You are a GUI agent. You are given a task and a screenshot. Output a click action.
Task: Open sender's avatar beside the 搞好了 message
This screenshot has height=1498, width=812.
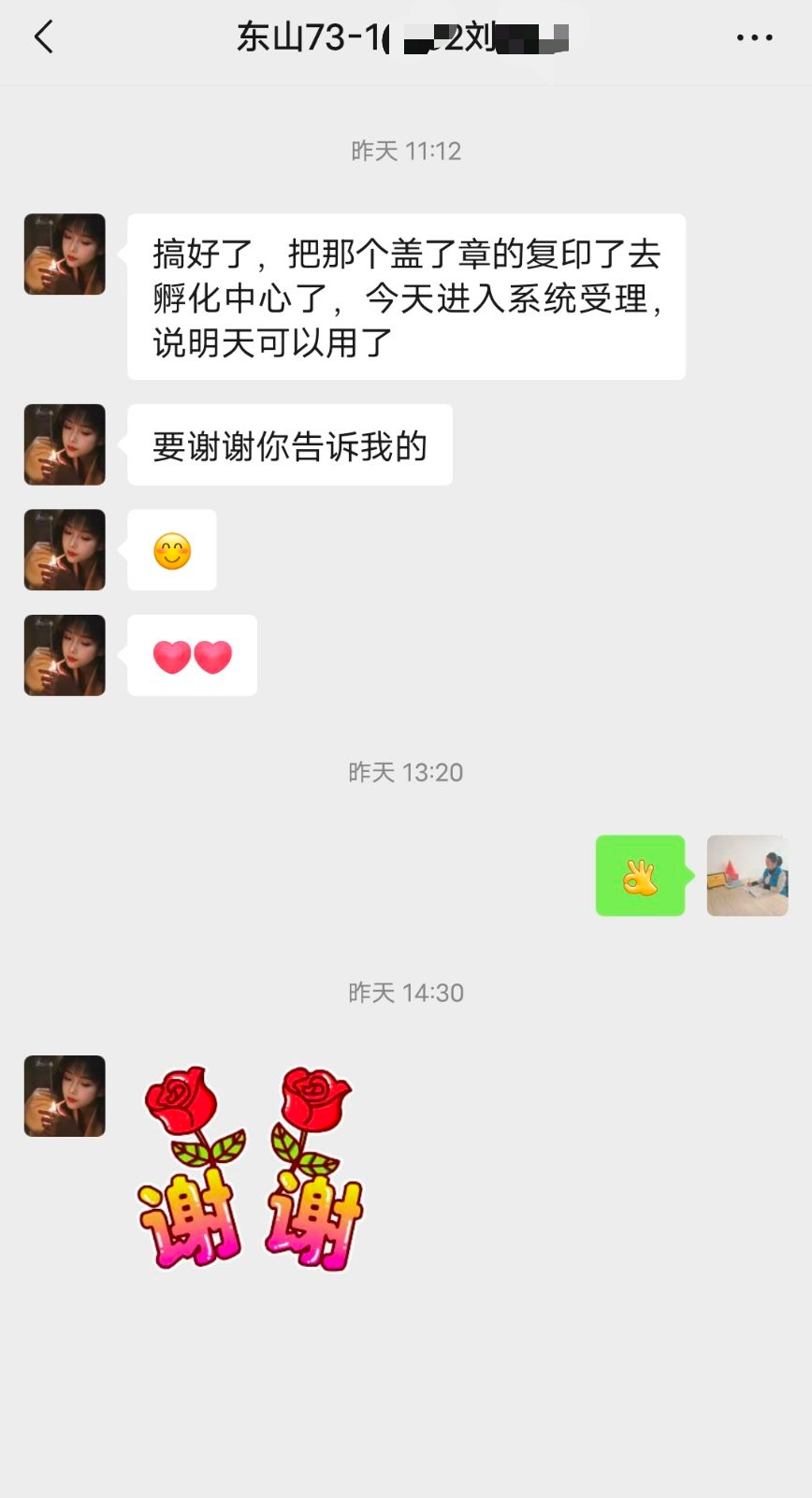(x=65, y=255)
